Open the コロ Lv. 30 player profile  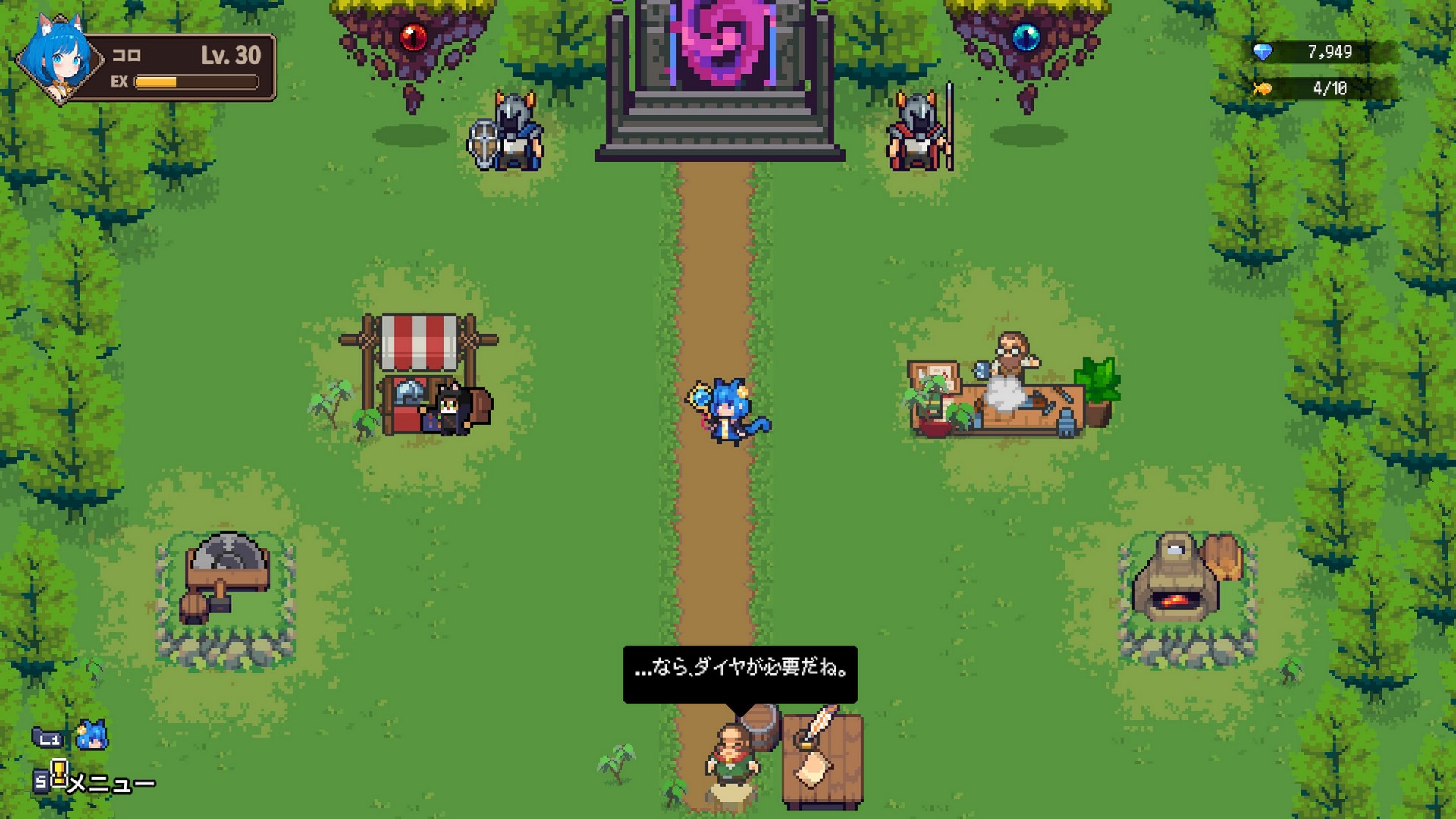[148, 67]
